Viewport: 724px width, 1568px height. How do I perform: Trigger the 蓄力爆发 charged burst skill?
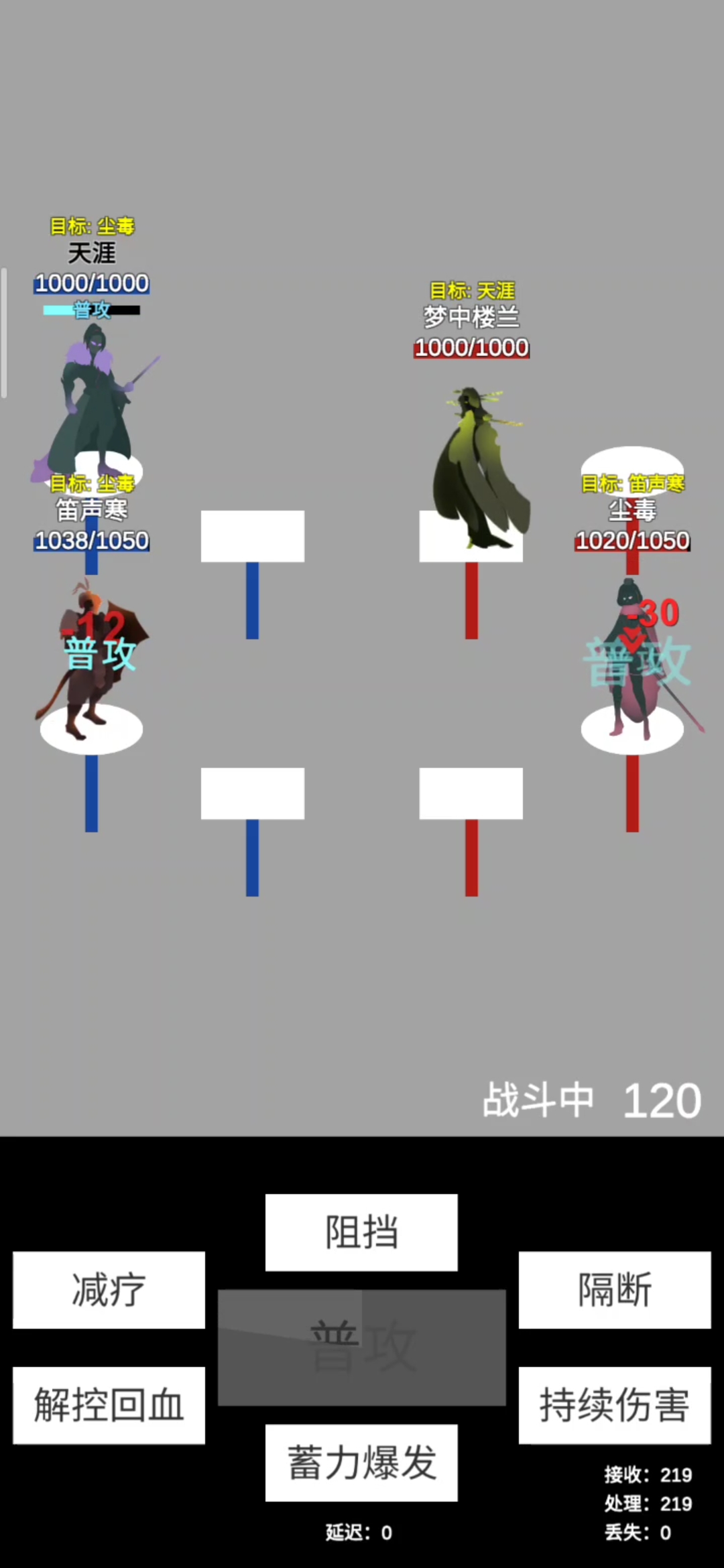[x=361, y=1463]
